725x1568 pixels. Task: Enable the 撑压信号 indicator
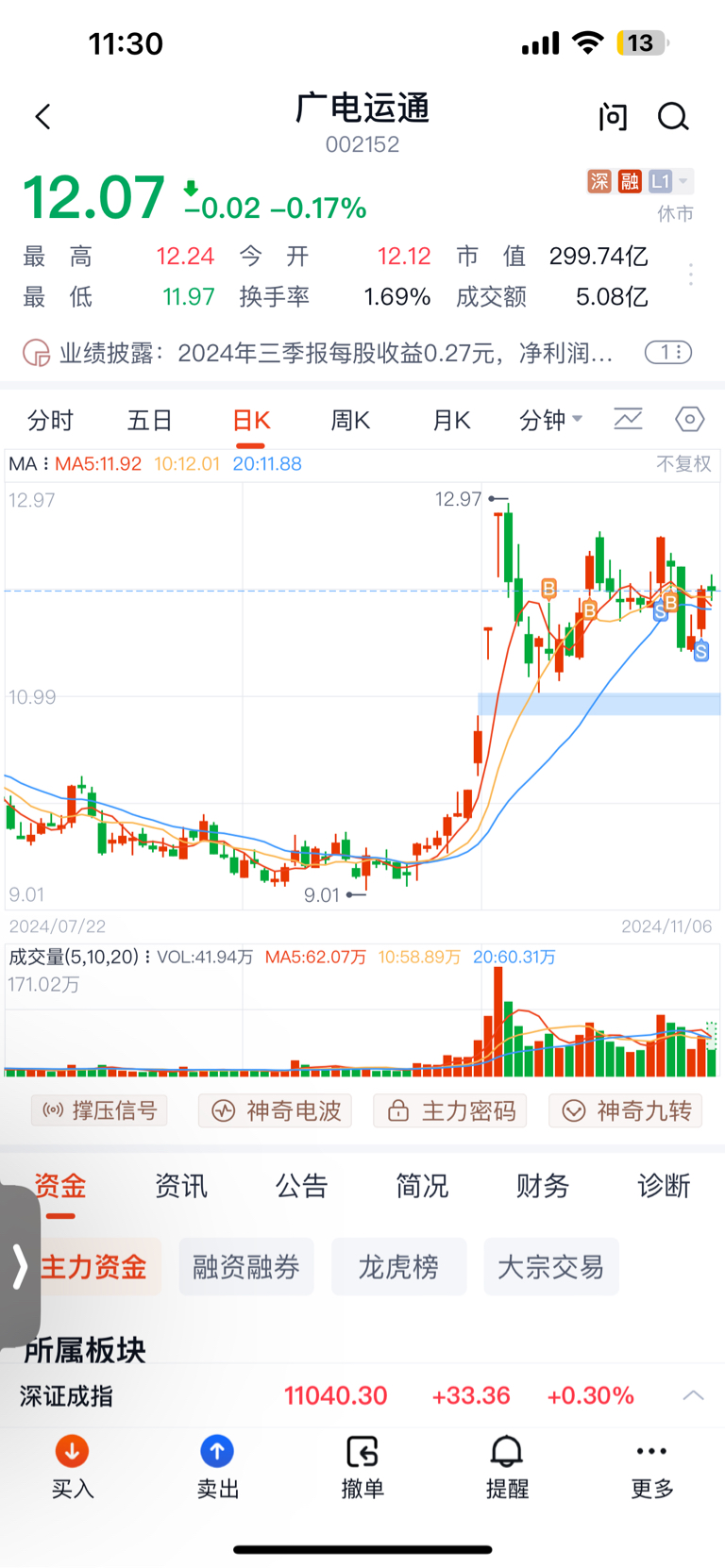[x=100, y=1110]
